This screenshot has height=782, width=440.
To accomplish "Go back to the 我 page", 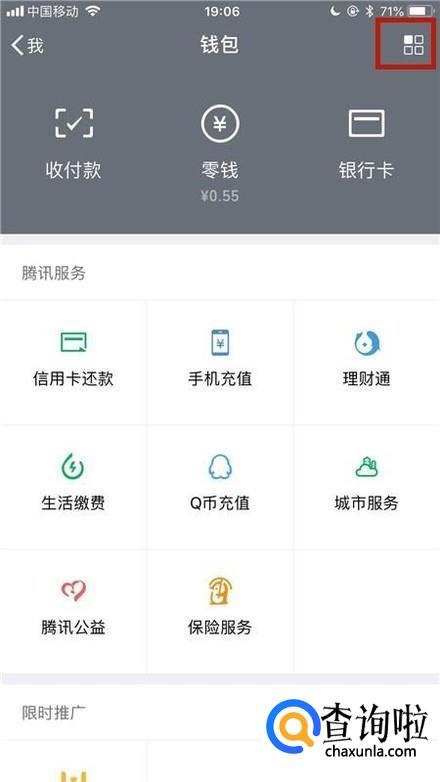I will (27, 45).
